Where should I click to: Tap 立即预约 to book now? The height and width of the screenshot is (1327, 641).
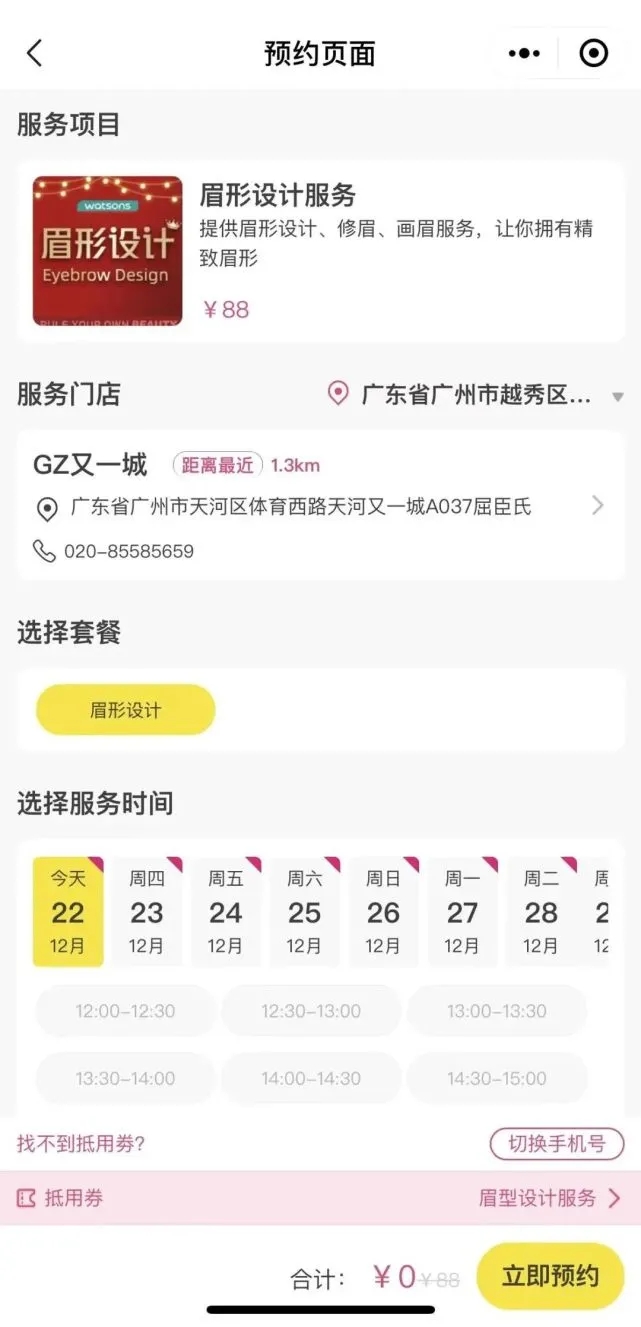click(x=550, y=1276)
